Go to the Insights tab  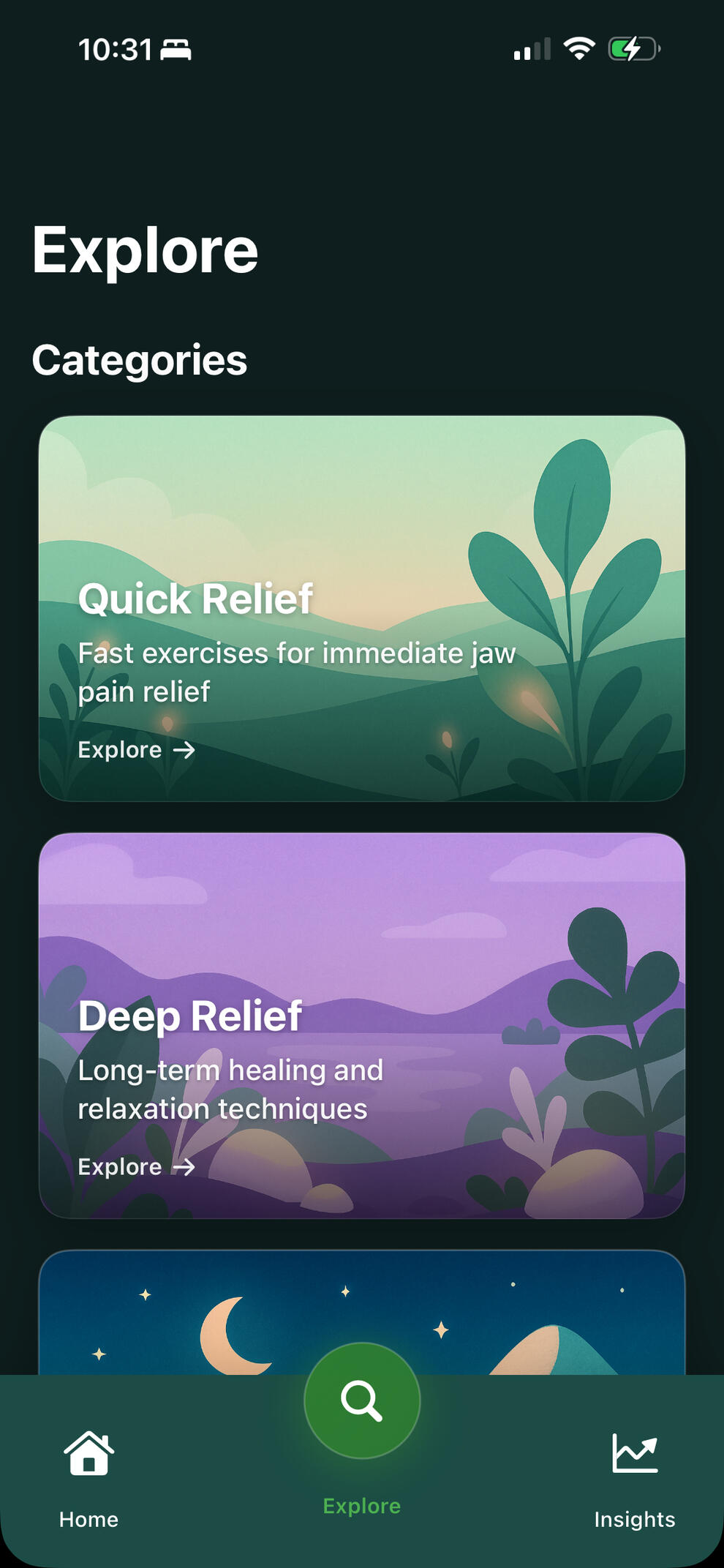tap(634, 1478)
